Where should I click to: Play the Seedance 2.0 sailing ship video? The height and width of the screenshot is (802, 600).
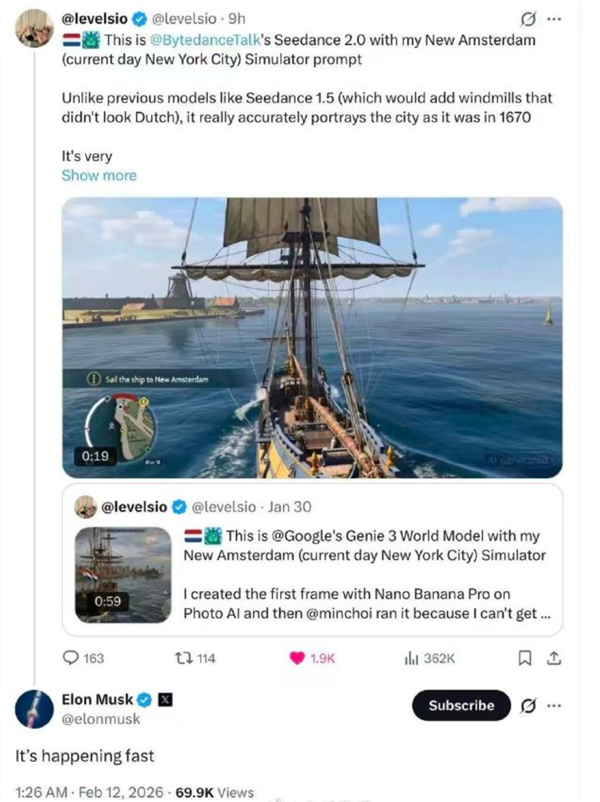click(x=312, y=337)
